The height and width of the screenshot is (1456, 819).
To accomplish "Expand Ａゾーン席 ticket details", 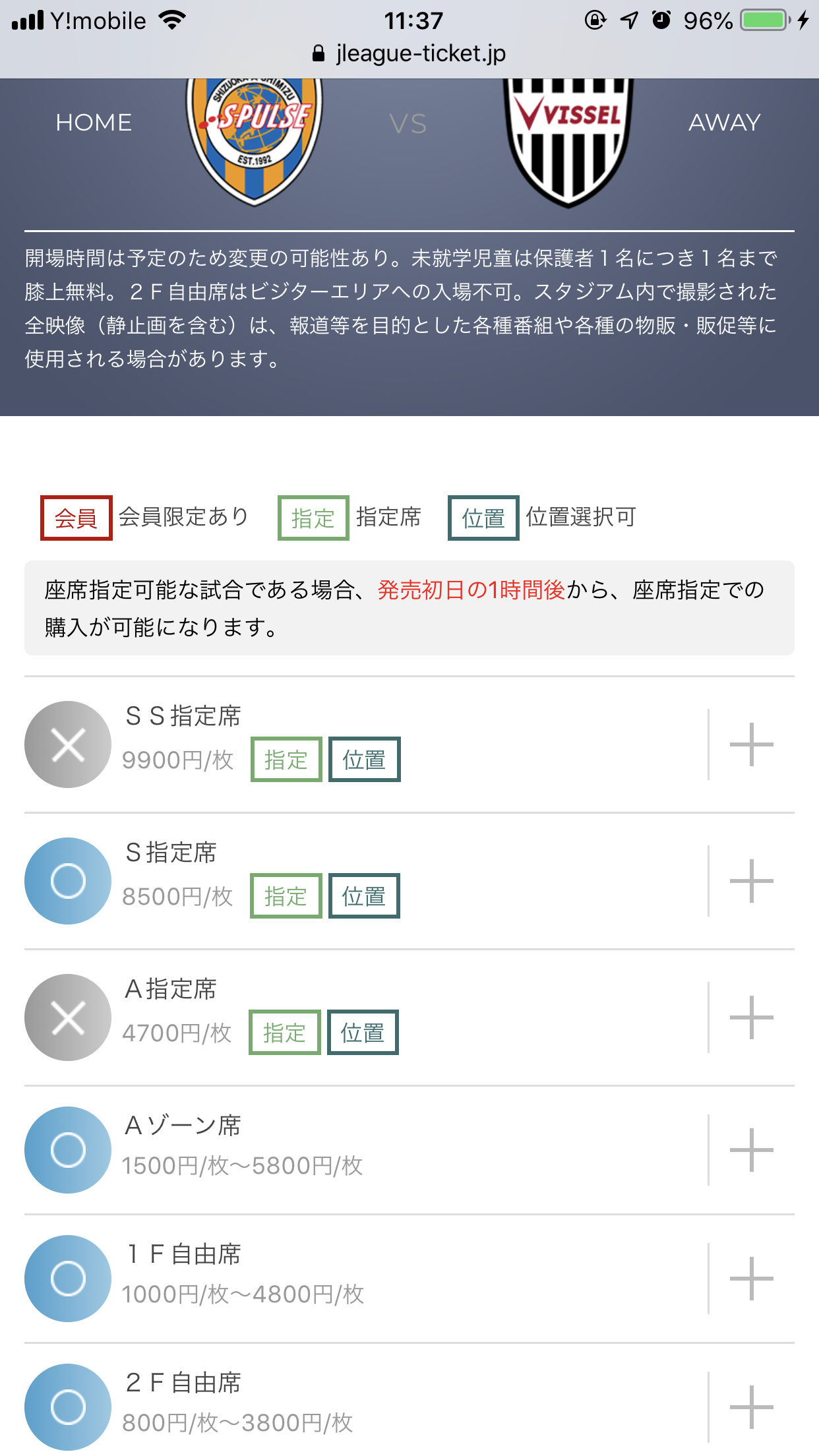I will 751,1150.
